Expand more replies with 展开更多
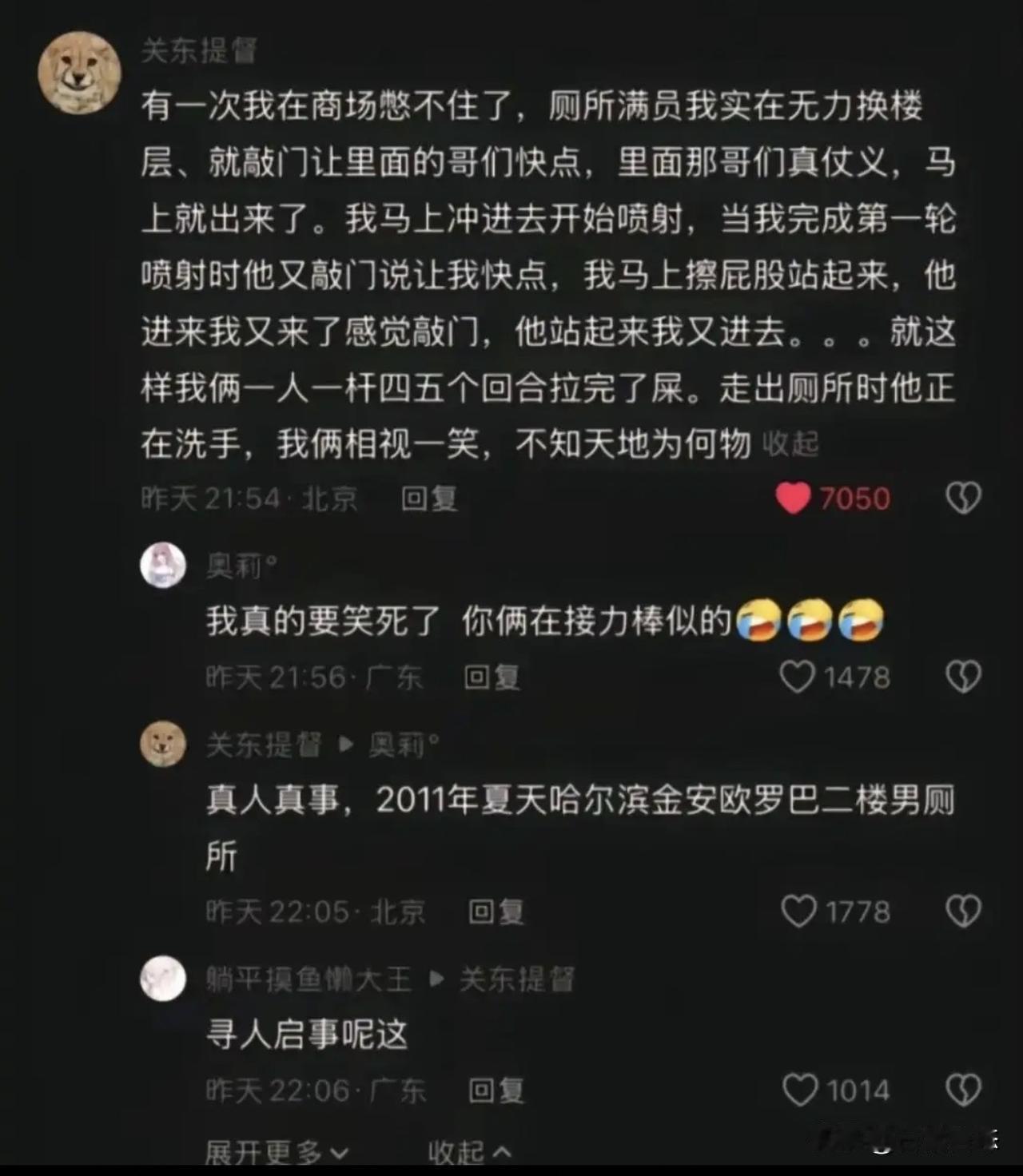 [276, 1152]
